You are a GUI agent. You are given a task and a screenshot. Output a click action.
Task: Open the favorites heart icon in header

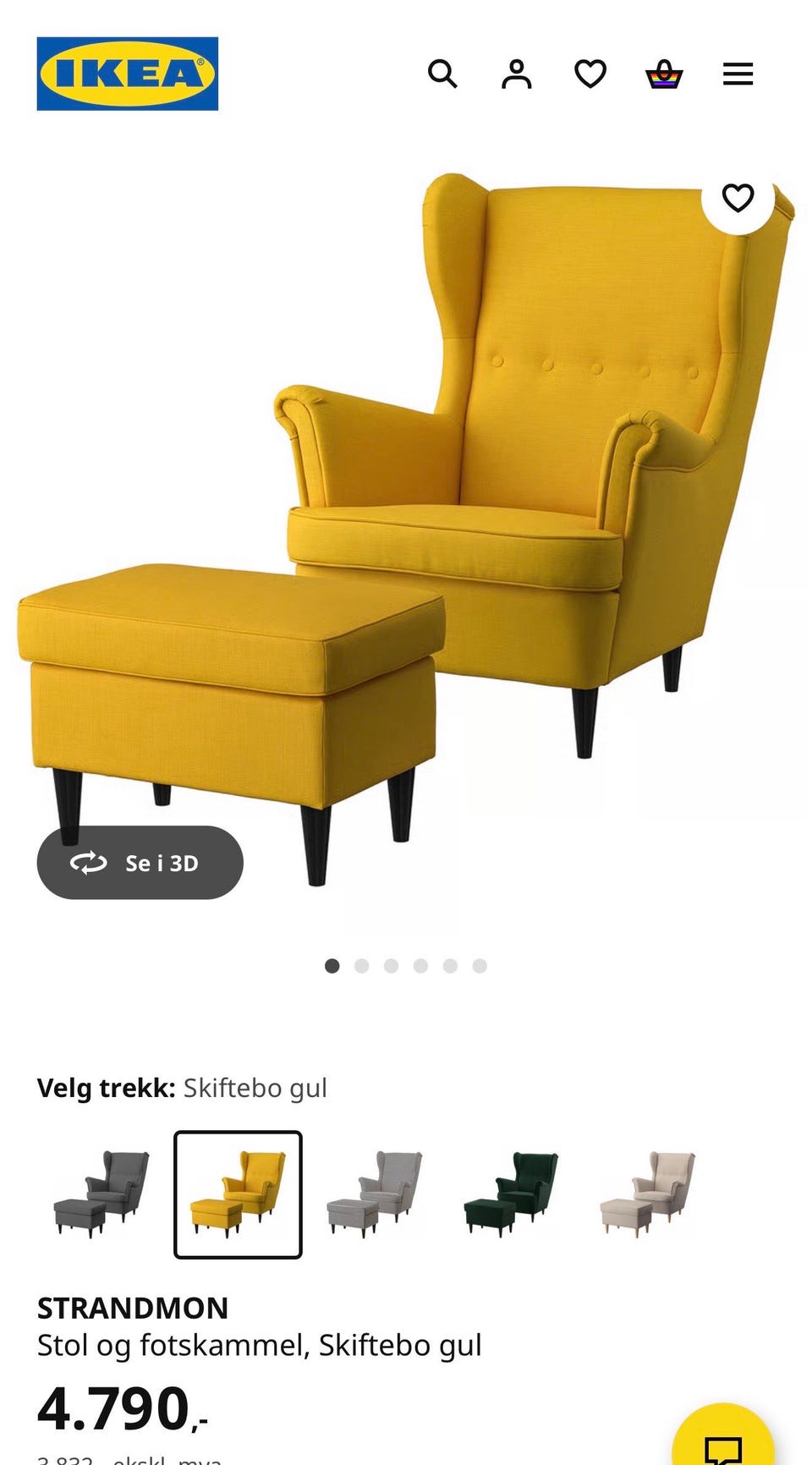coord(590,74)
